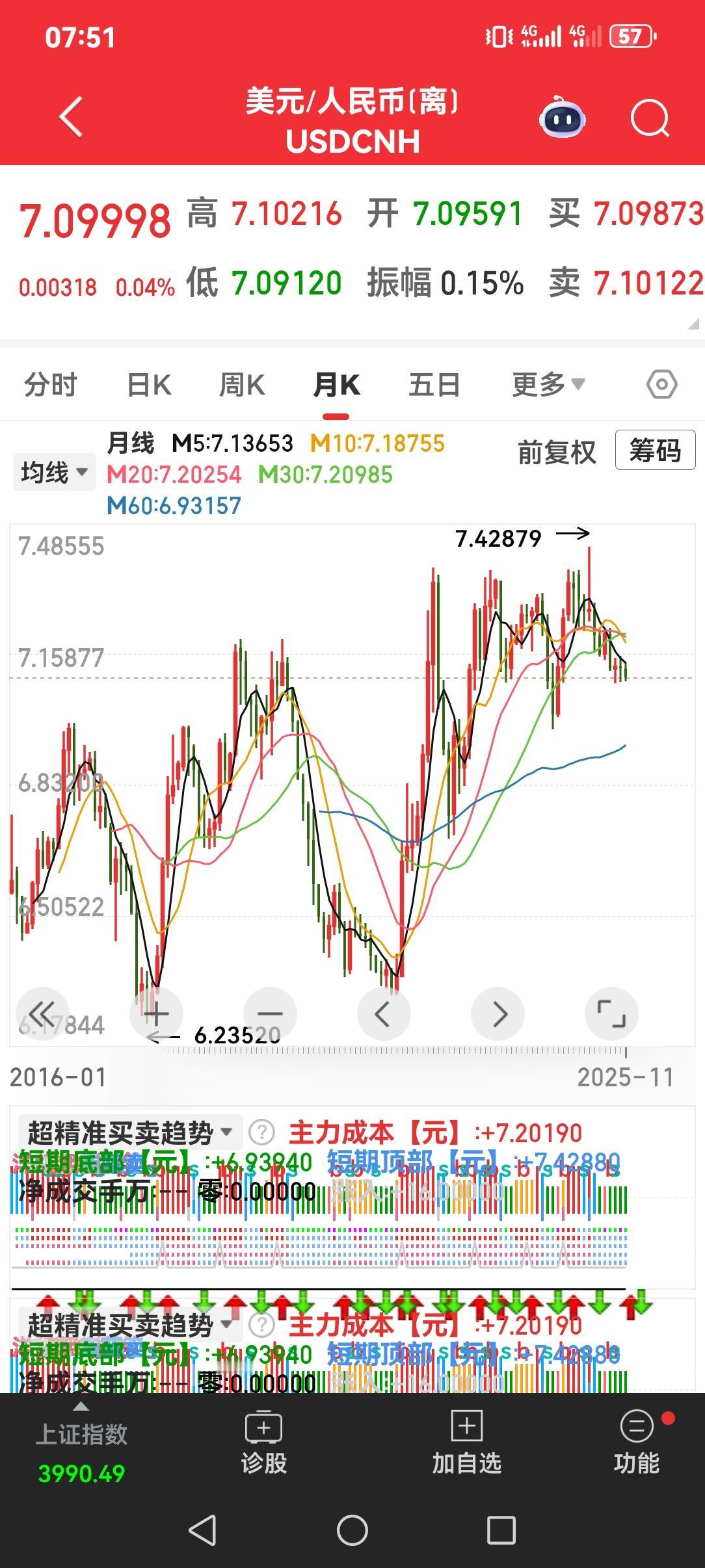Switch to the 分时 intraday tab
The image size is (705, 1568).
[51, 385]
